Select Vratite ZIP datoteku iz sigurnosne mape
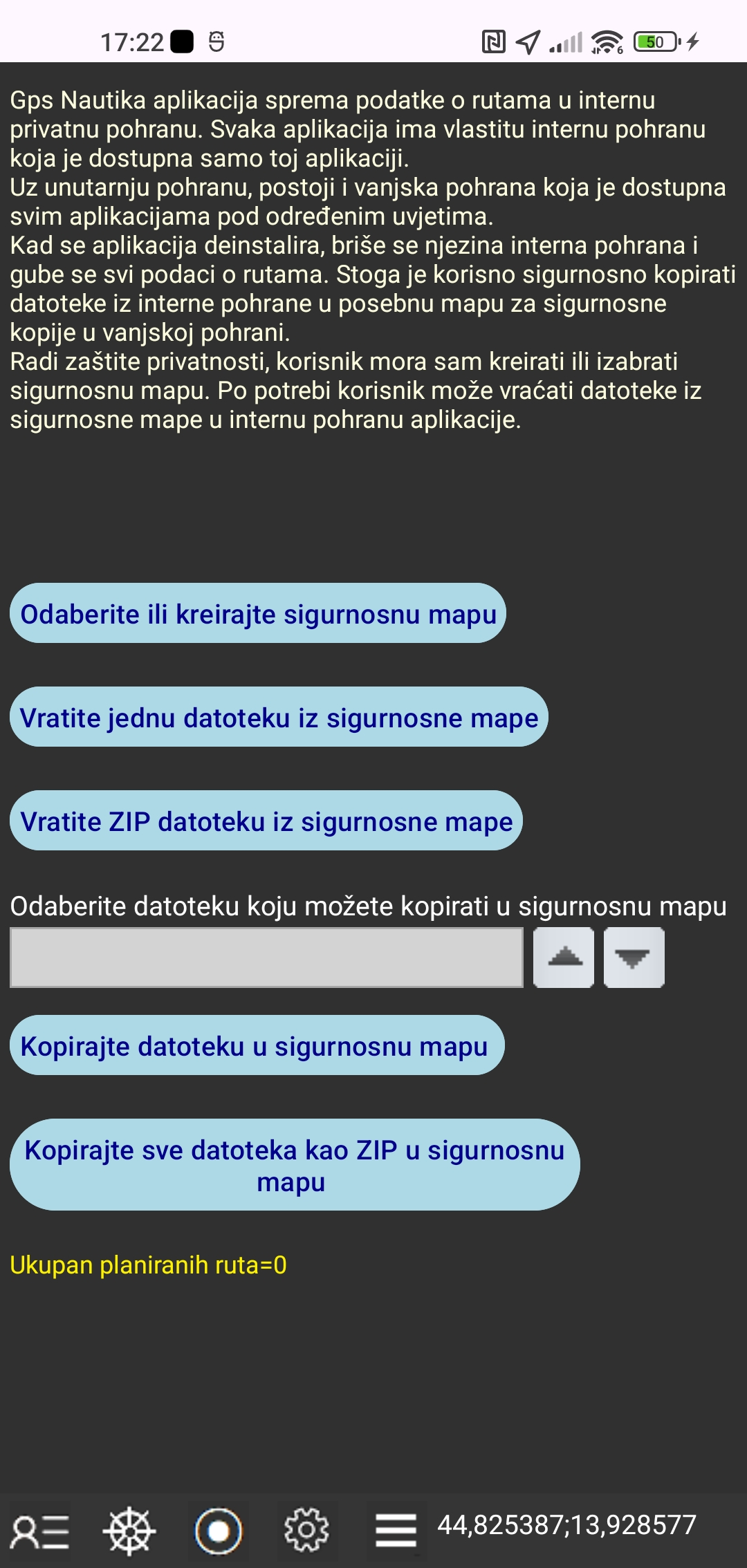Viewport: 747px width, 1568px height. pyautogui.click(x=266, y=821)
